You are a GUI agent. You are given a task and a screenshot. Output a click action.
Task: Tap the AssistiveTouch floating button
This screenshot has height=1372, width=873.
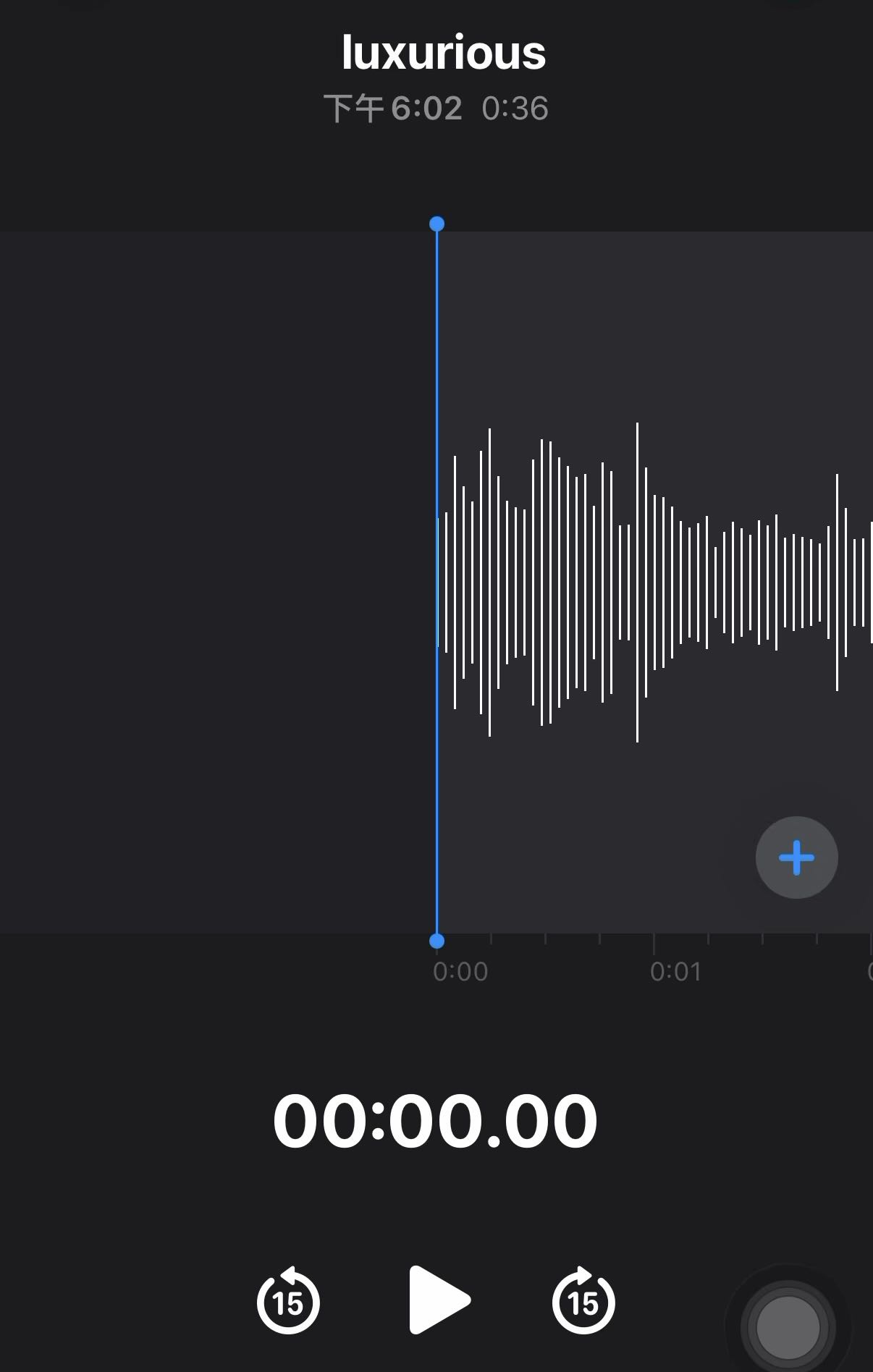pos(788,1328)
